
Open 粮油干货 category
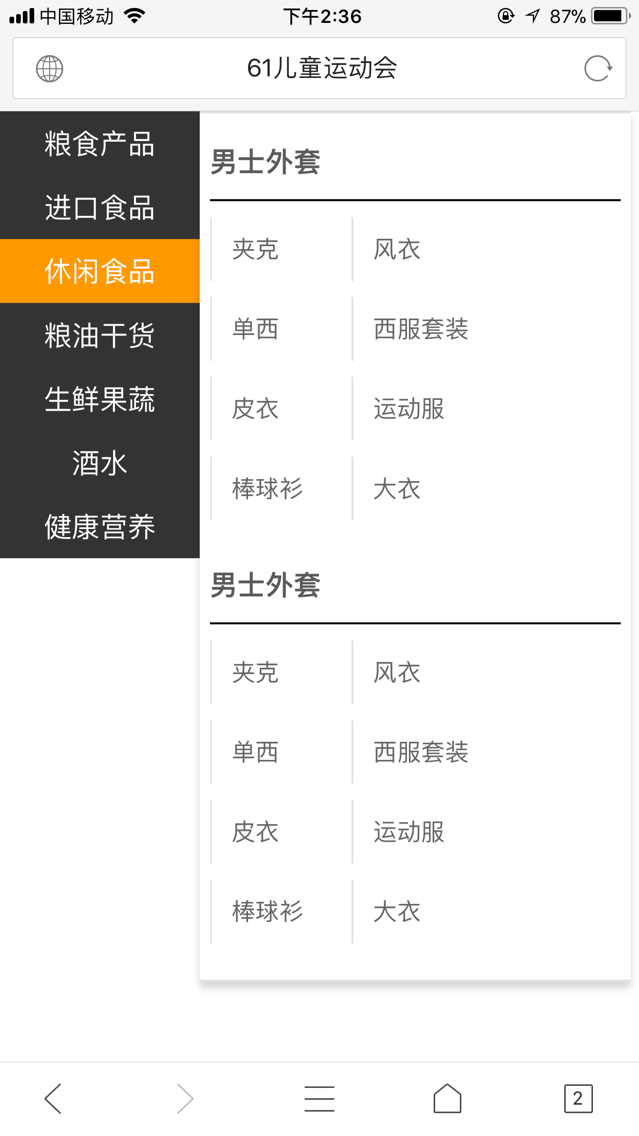99,335
